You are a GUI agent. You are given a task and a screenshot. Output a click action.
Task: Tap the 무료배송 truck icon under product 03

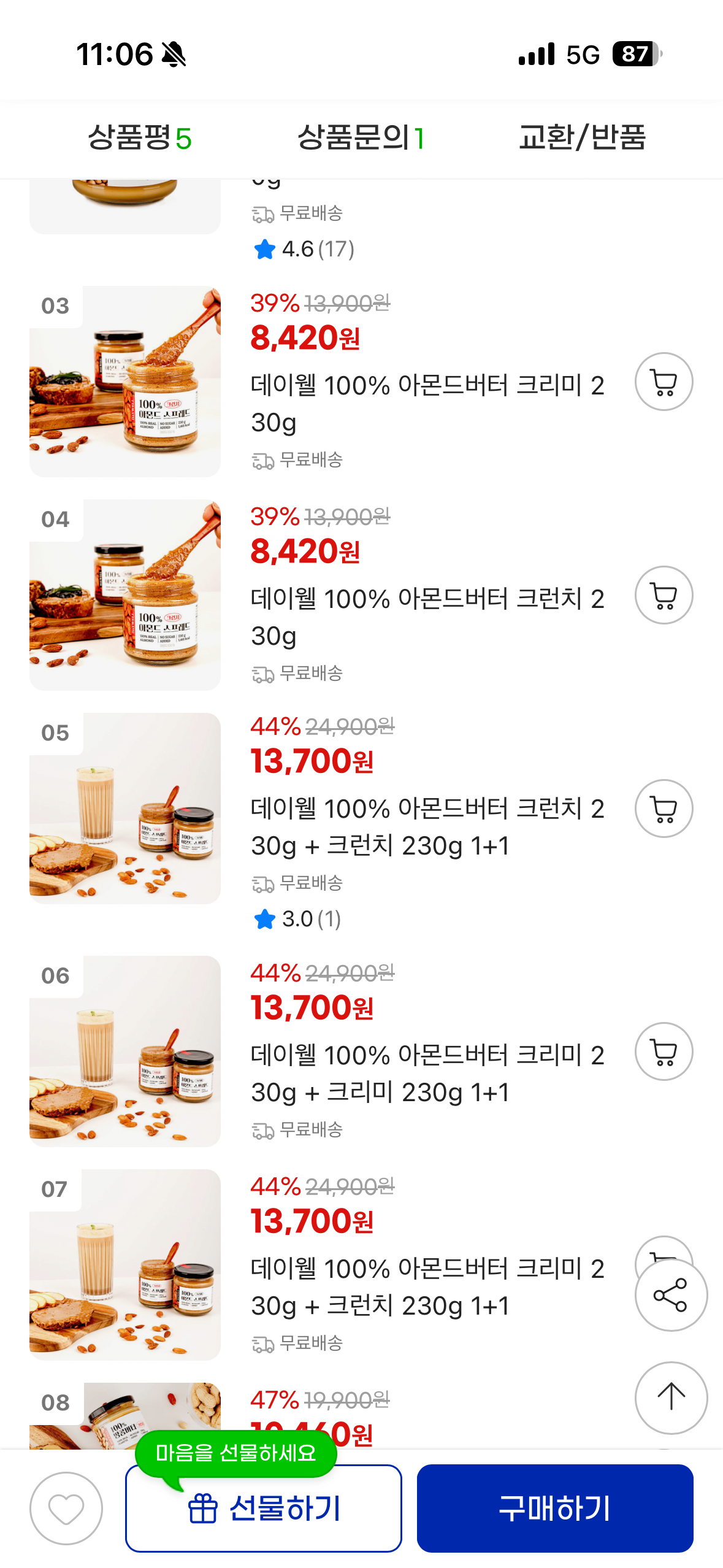(262, 459)
